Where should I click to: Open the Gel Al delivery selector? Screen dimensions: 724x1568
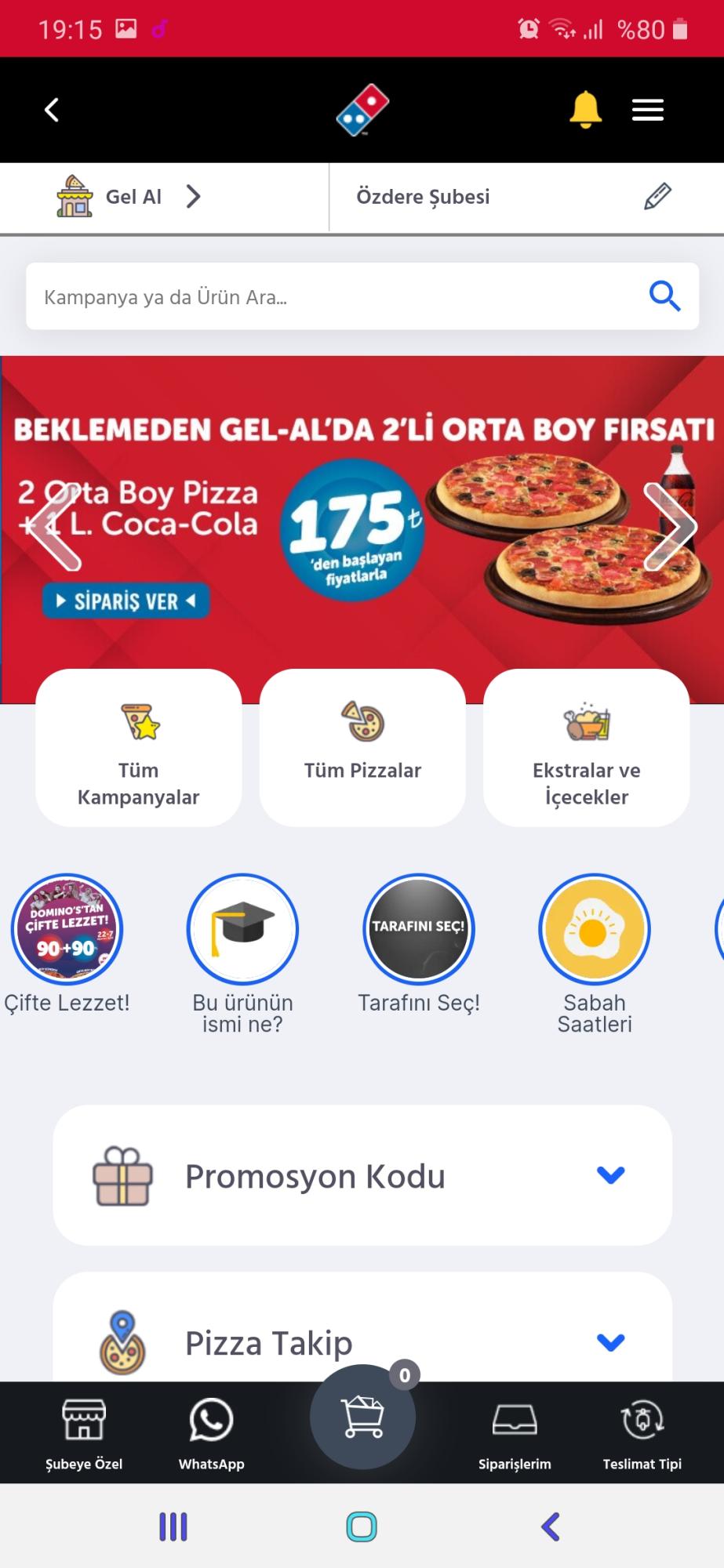click(x=133, y=196)
